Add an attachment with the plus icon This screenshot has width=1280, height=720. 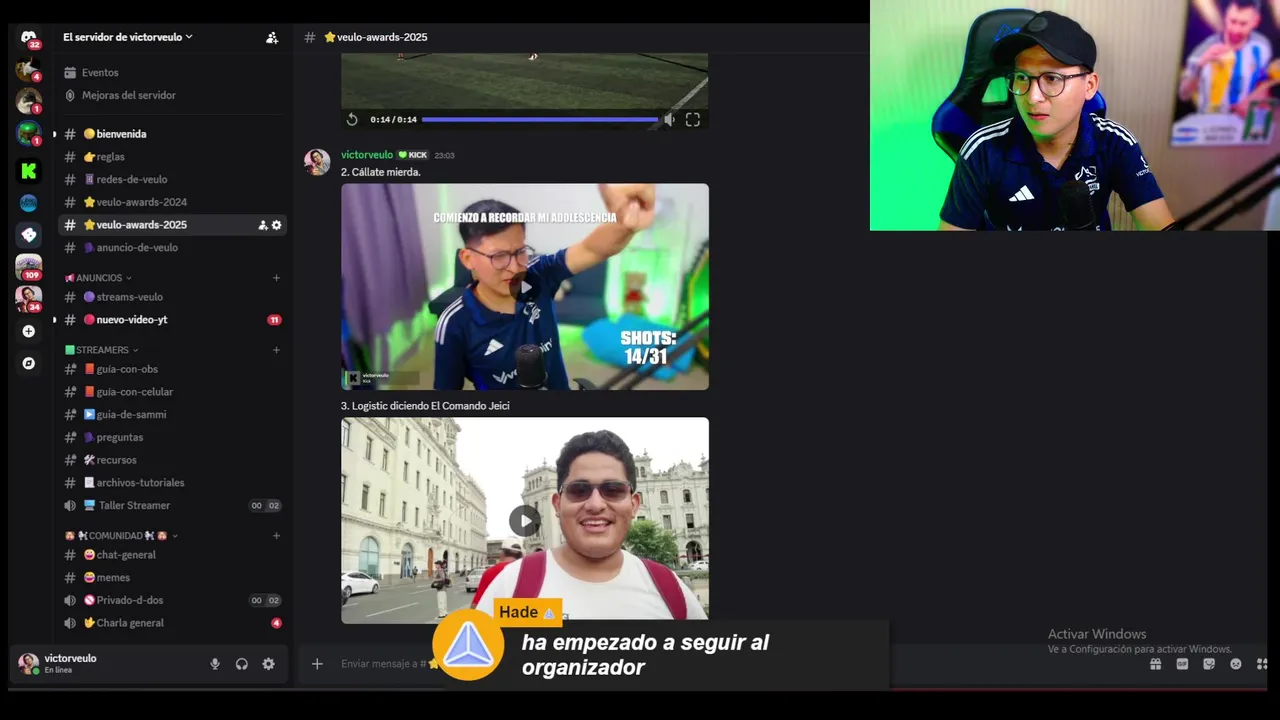click(x=317, y=664)
